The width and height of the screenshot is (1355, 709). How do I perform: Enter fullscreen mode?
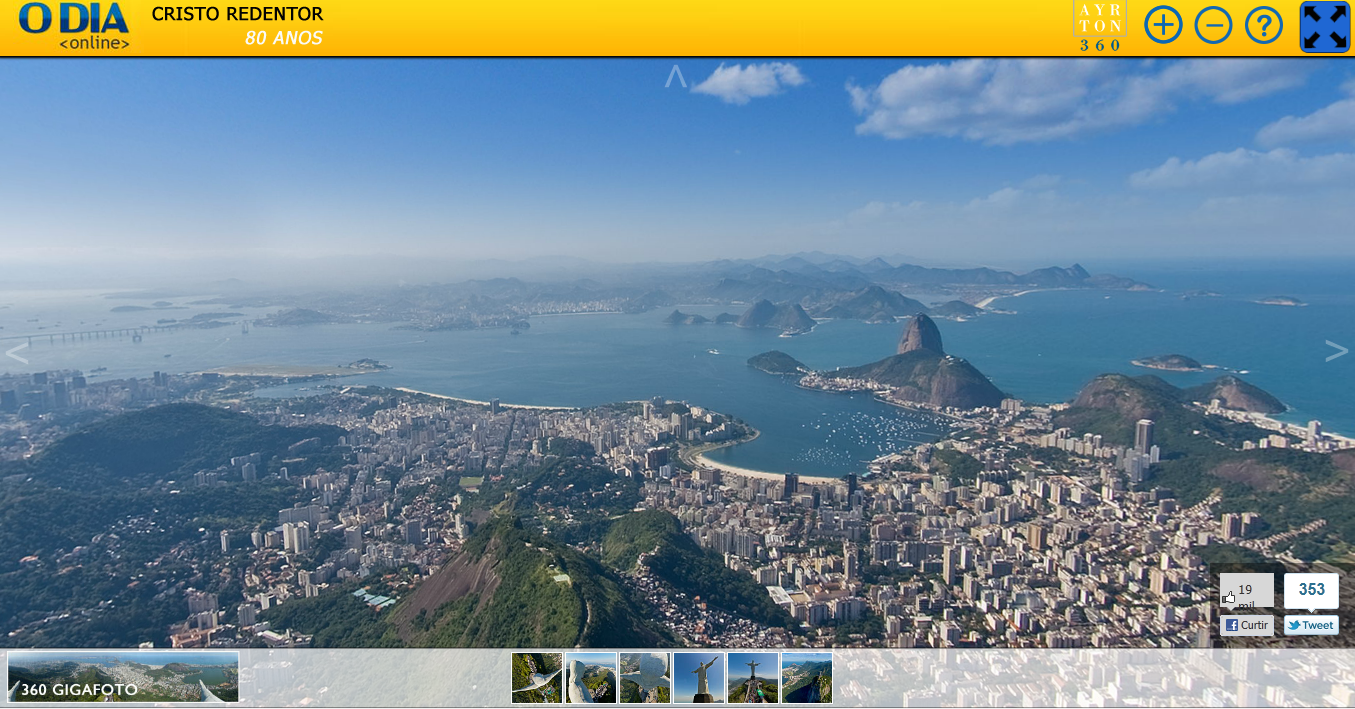click(1325, 27)
